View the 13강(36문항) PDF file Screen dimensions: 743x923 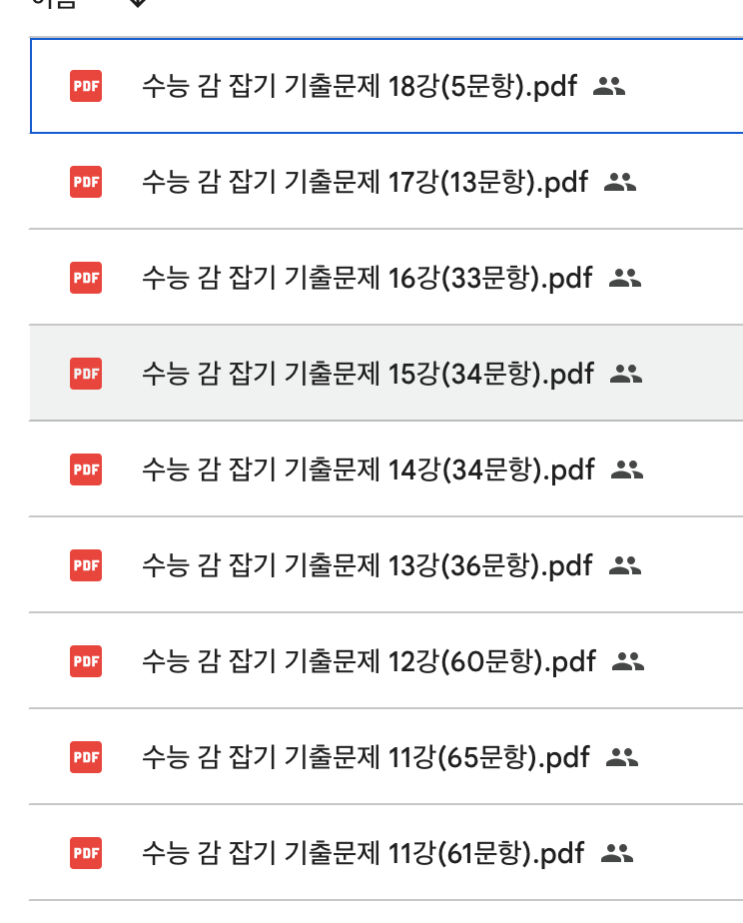tap(367, 566)
